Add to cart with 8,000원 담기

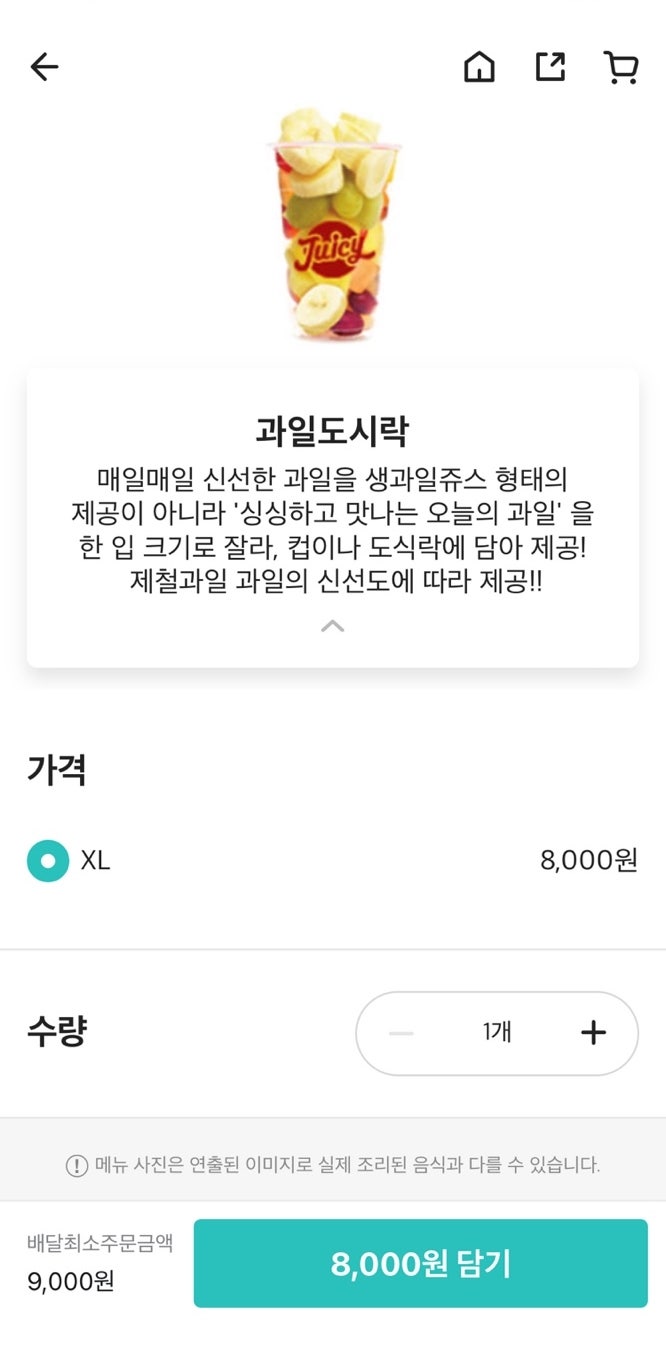[x=420, y=1263]
